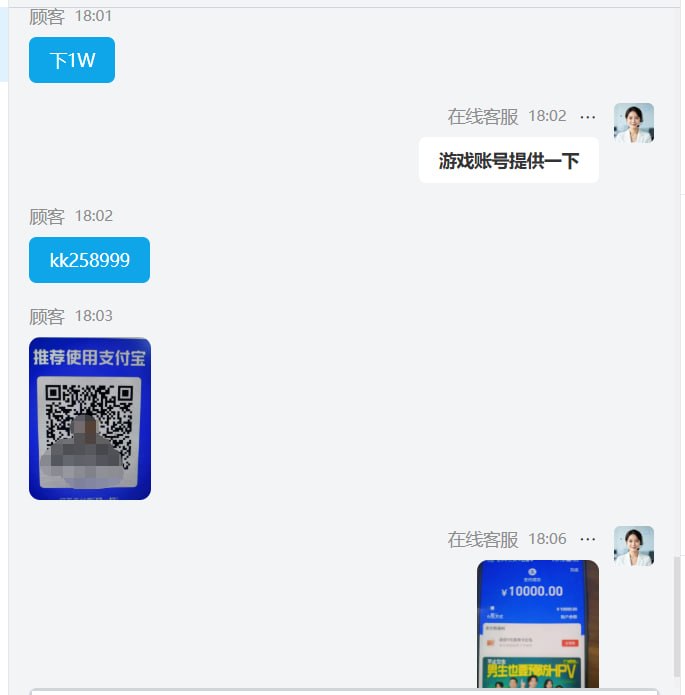This screenshot has width=685, height=695.
Task: Tap the agent avatar next to 18:02 message
Action: [634, 123]
